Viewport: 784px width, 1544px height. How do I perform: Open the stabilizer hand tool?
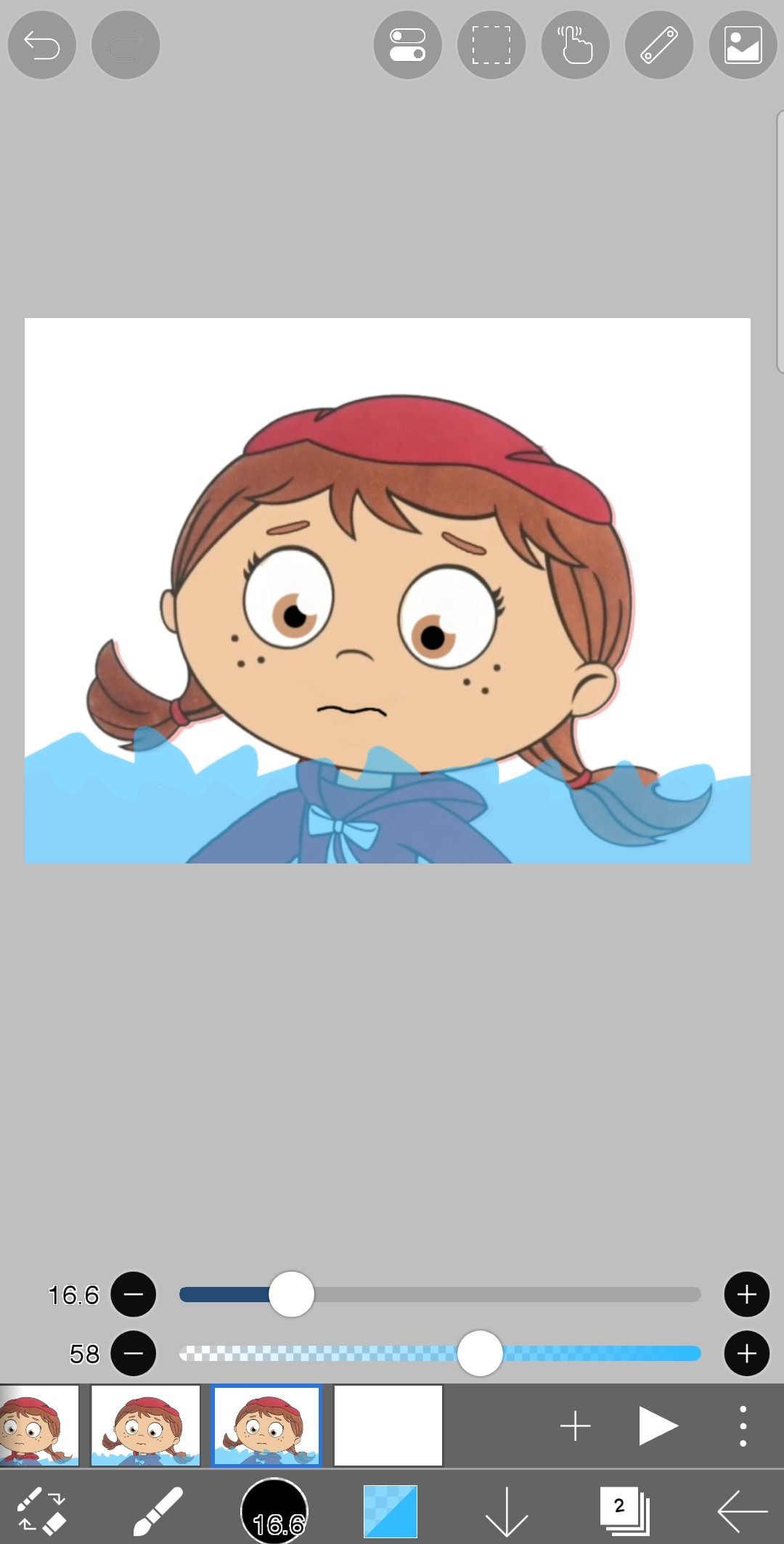[575, 45]
